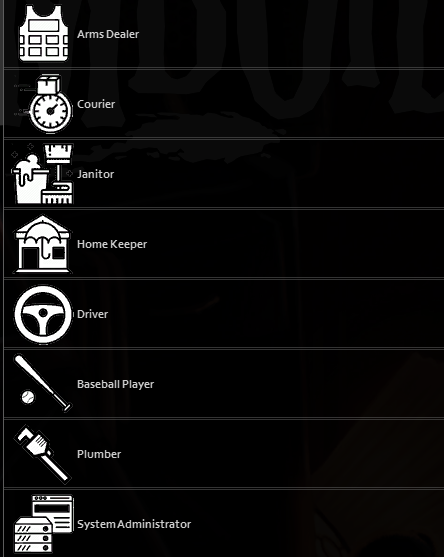Tap the Plumber row
Viewport: 444px width, 557px height.
[224, 454]
